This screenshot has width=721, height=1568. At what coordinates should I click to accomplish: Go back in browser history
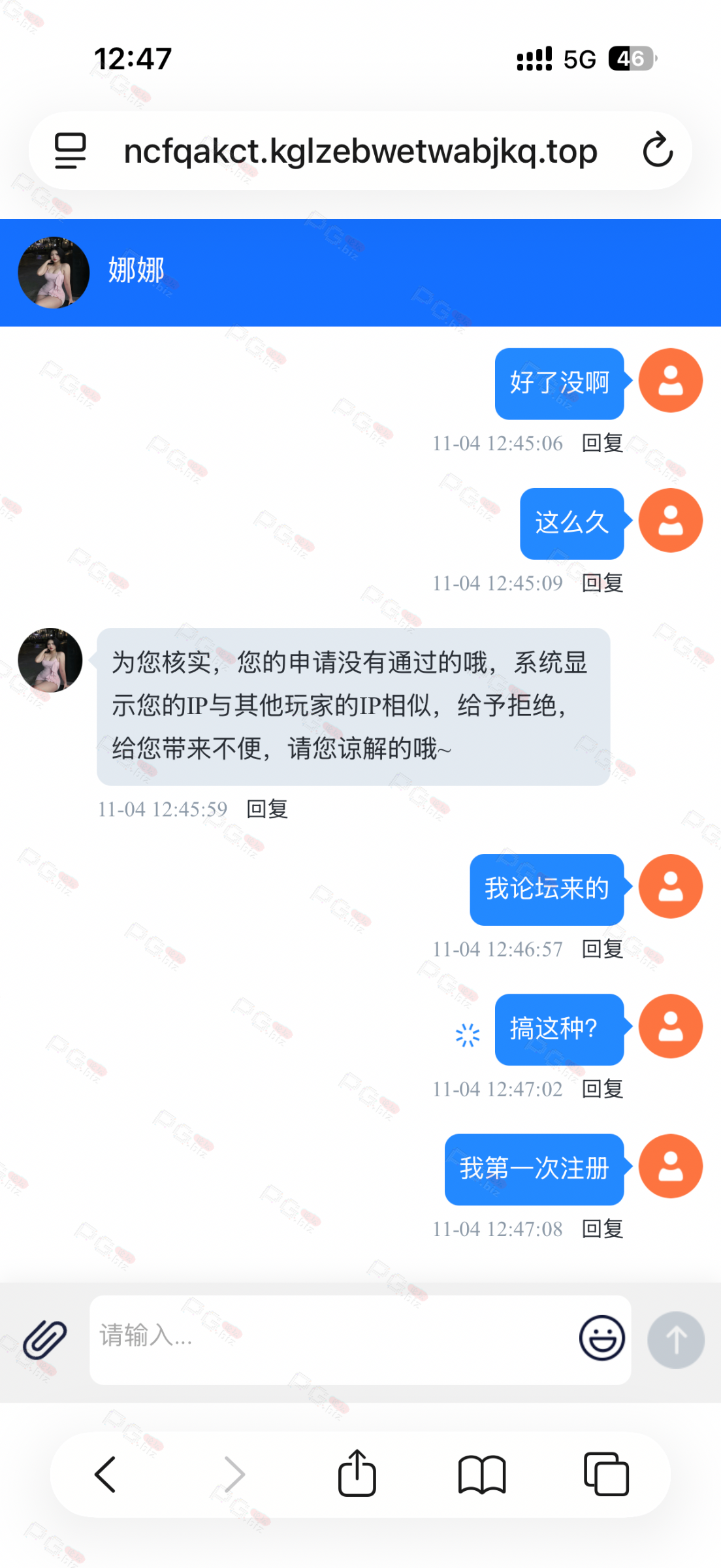[105, 1475]
